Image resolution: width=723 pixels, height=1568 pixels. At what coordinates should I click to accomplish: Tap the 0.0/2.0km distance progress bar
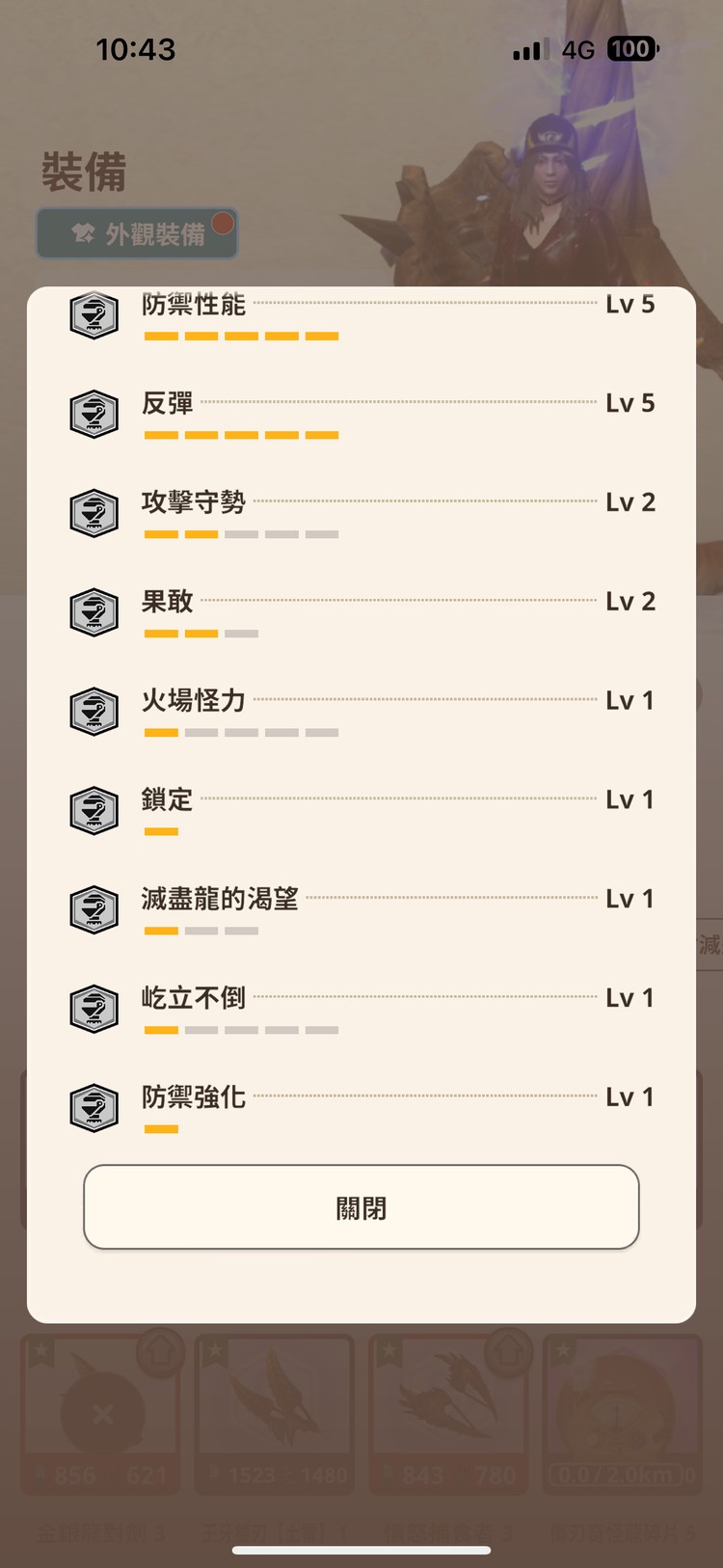[x=617, y=1473]
